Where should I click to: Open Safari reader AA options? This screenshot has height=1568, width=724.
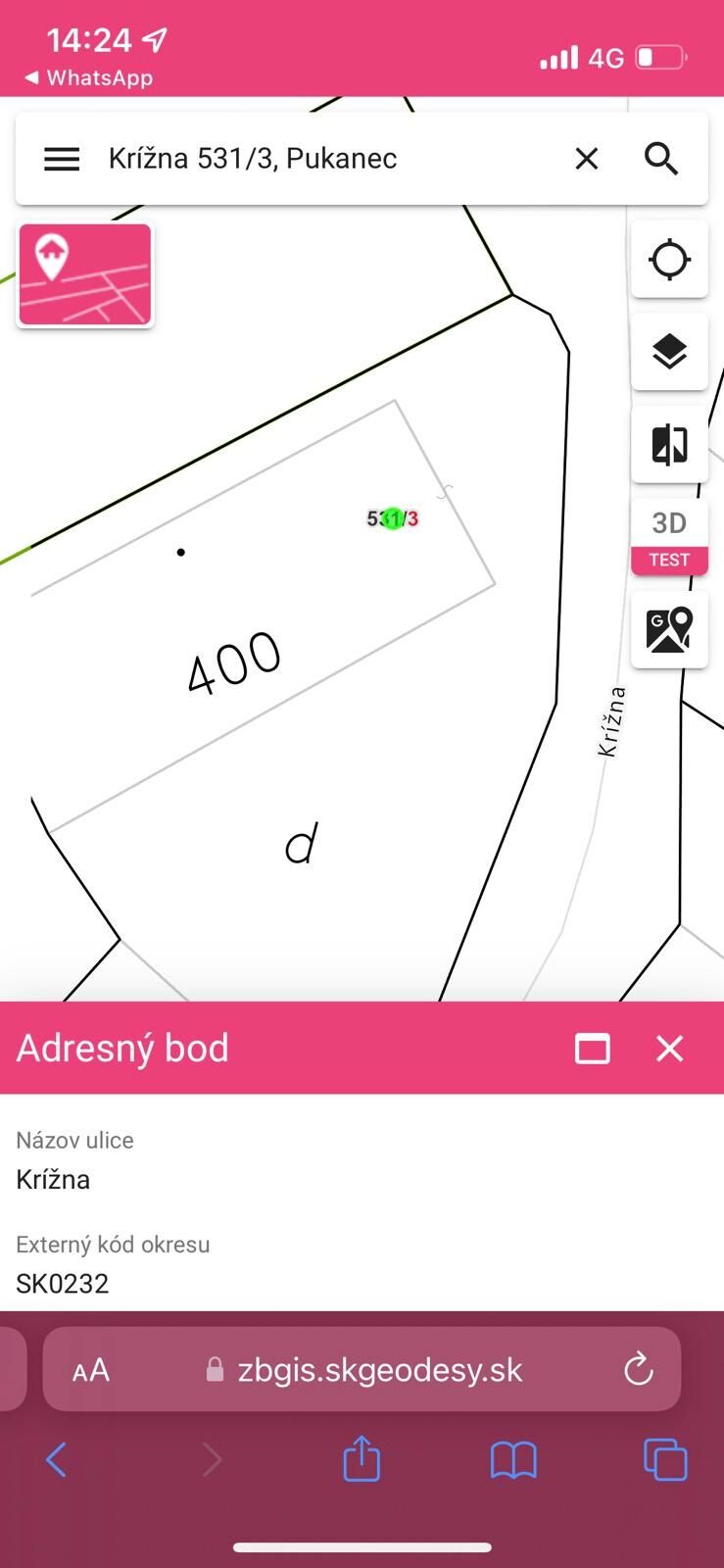pos(91,1370)
